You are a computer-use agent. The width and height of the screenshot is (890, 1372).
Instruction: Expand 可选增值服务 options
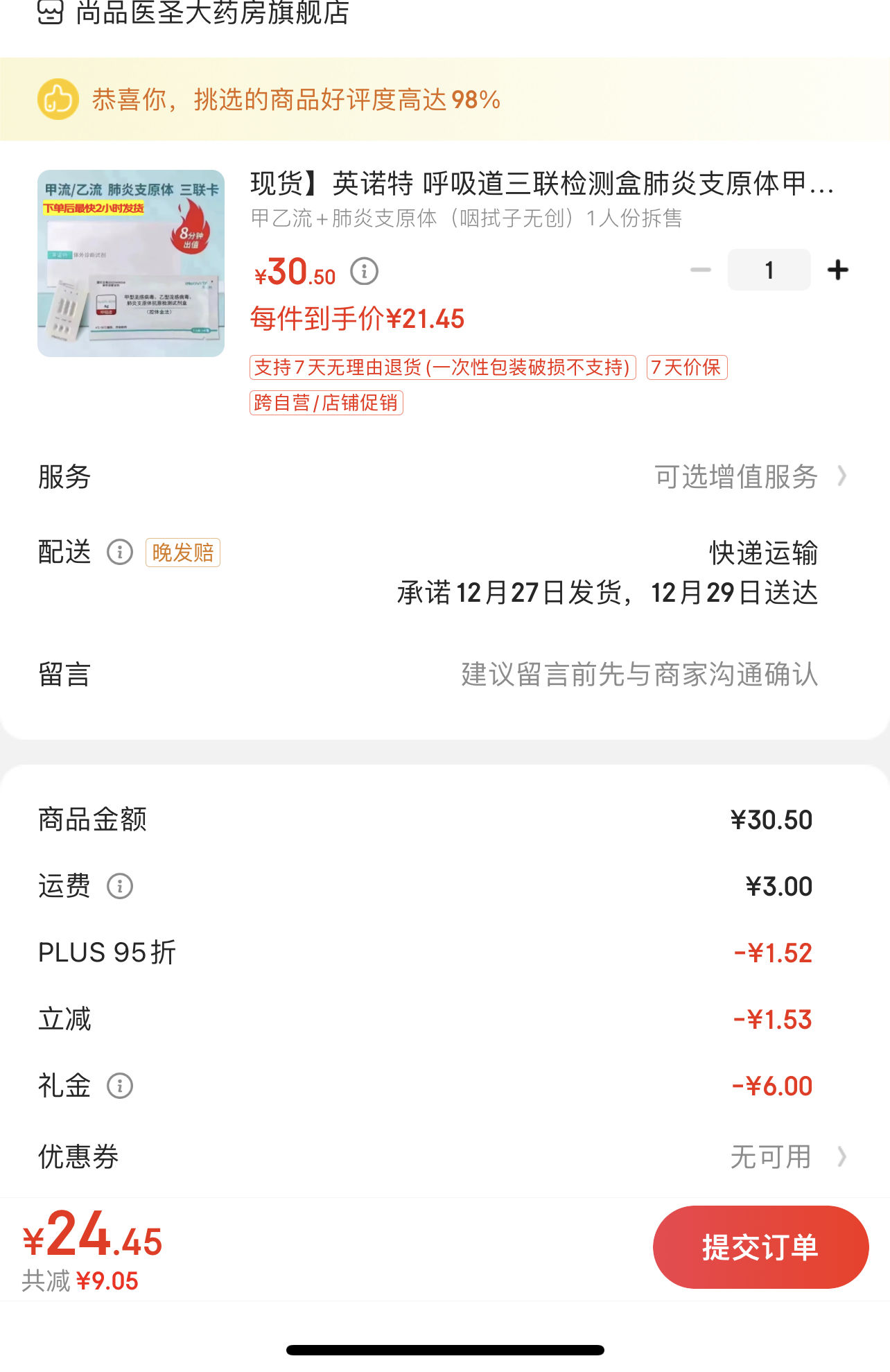(737, 476)
